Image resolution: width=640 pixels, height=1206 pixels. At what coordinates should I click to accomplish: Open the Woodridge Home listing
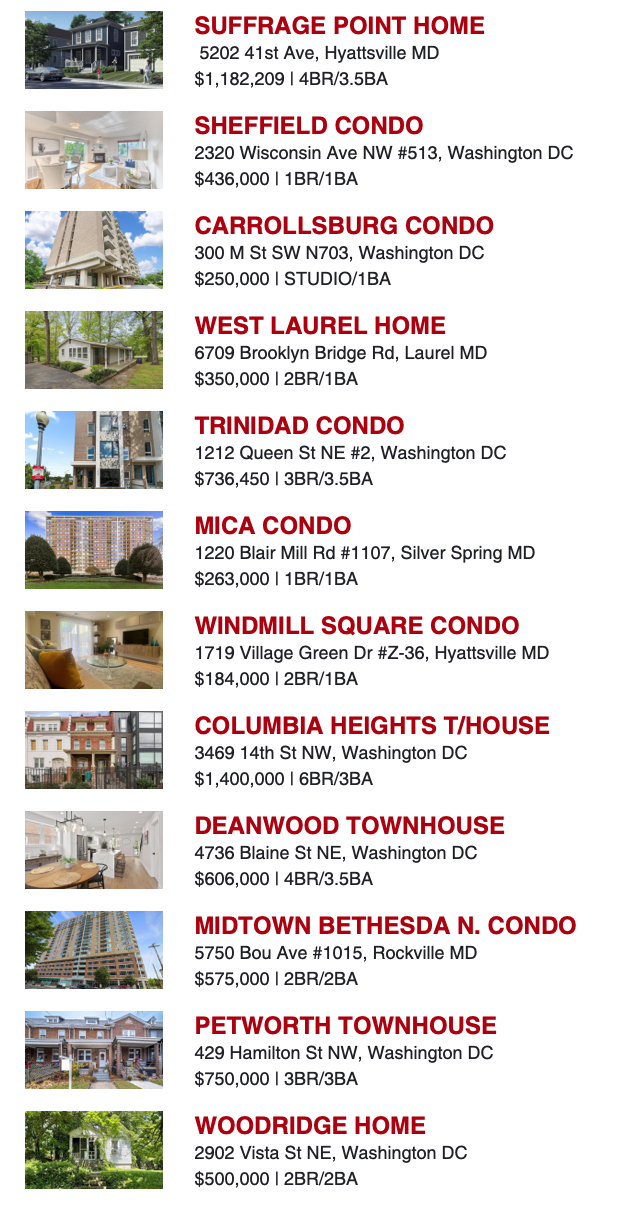pos(310,1126)
